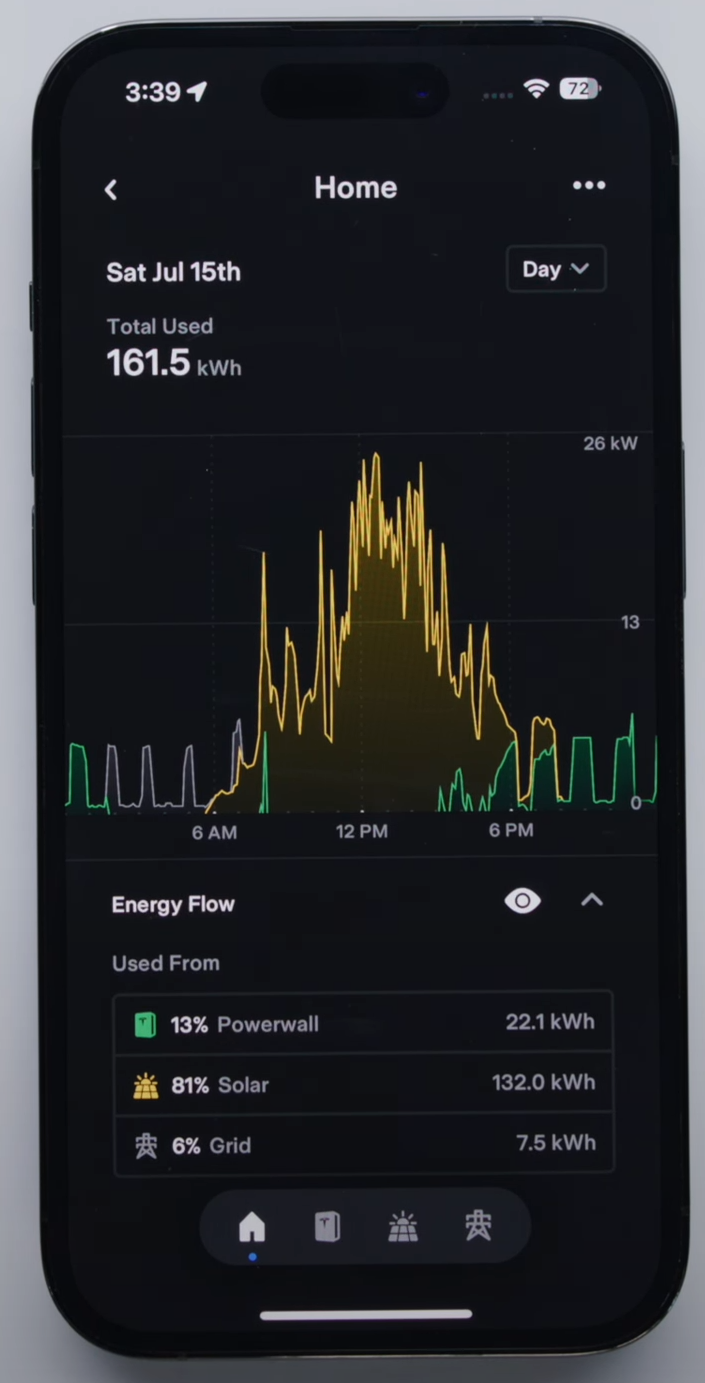Open the Solar 132.0 kWh row
This screenshot has height=1383, width=705.
pyautogui.click(x=363, y=1083)
